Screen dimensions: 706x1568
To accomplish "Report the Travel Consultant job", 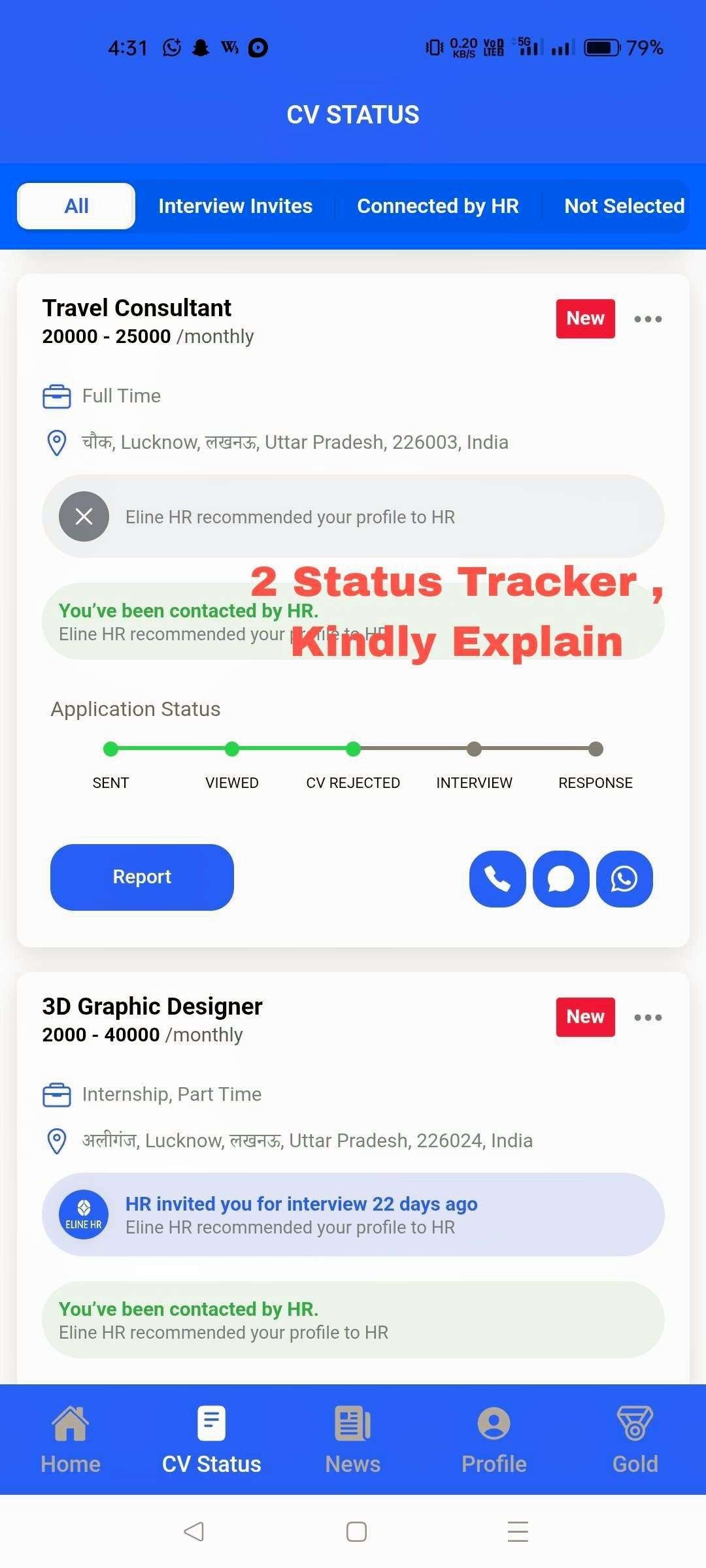I will coord(142,877).
